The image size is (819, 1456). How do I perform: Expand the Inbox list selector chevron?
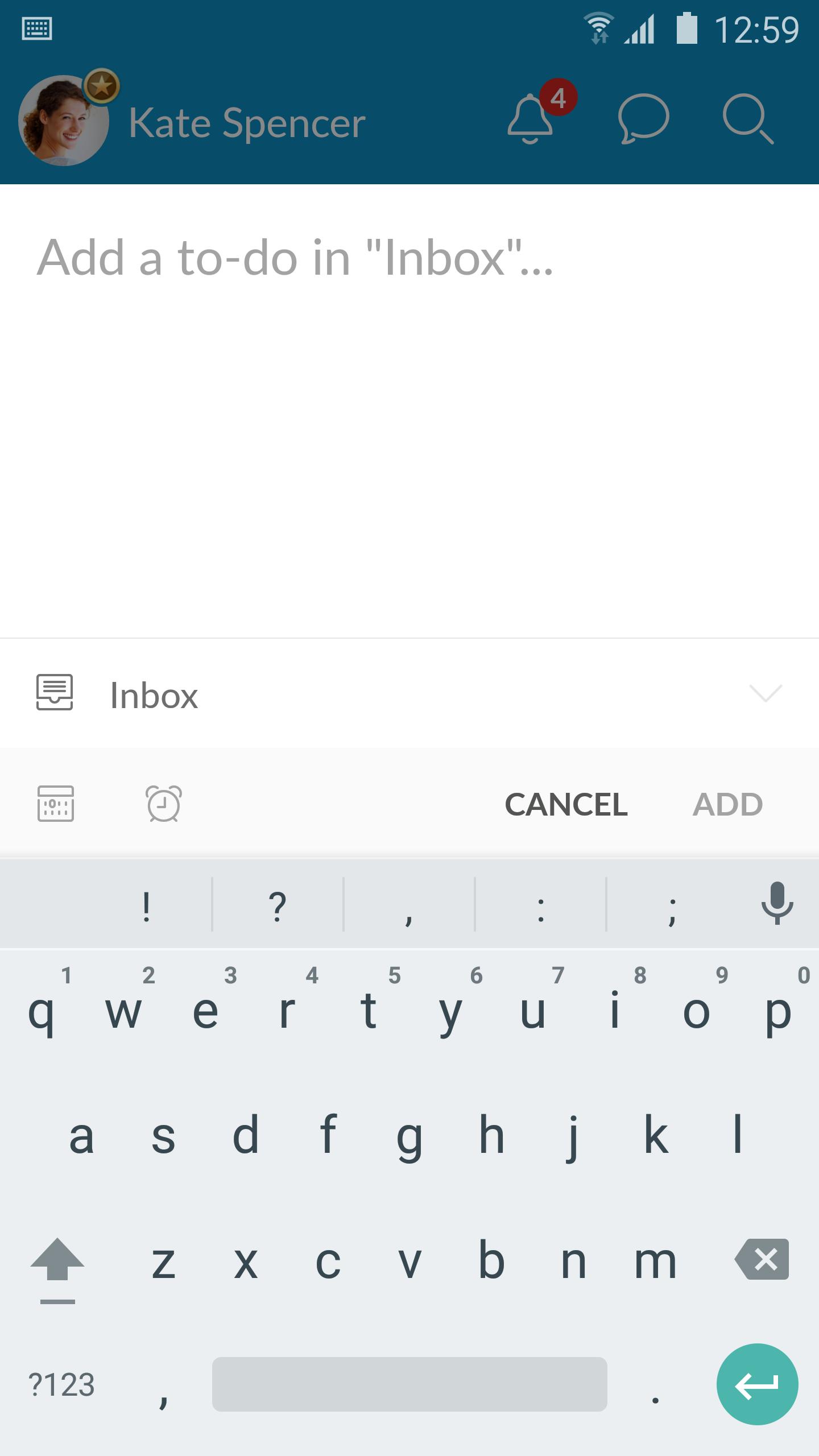[765, 694]
